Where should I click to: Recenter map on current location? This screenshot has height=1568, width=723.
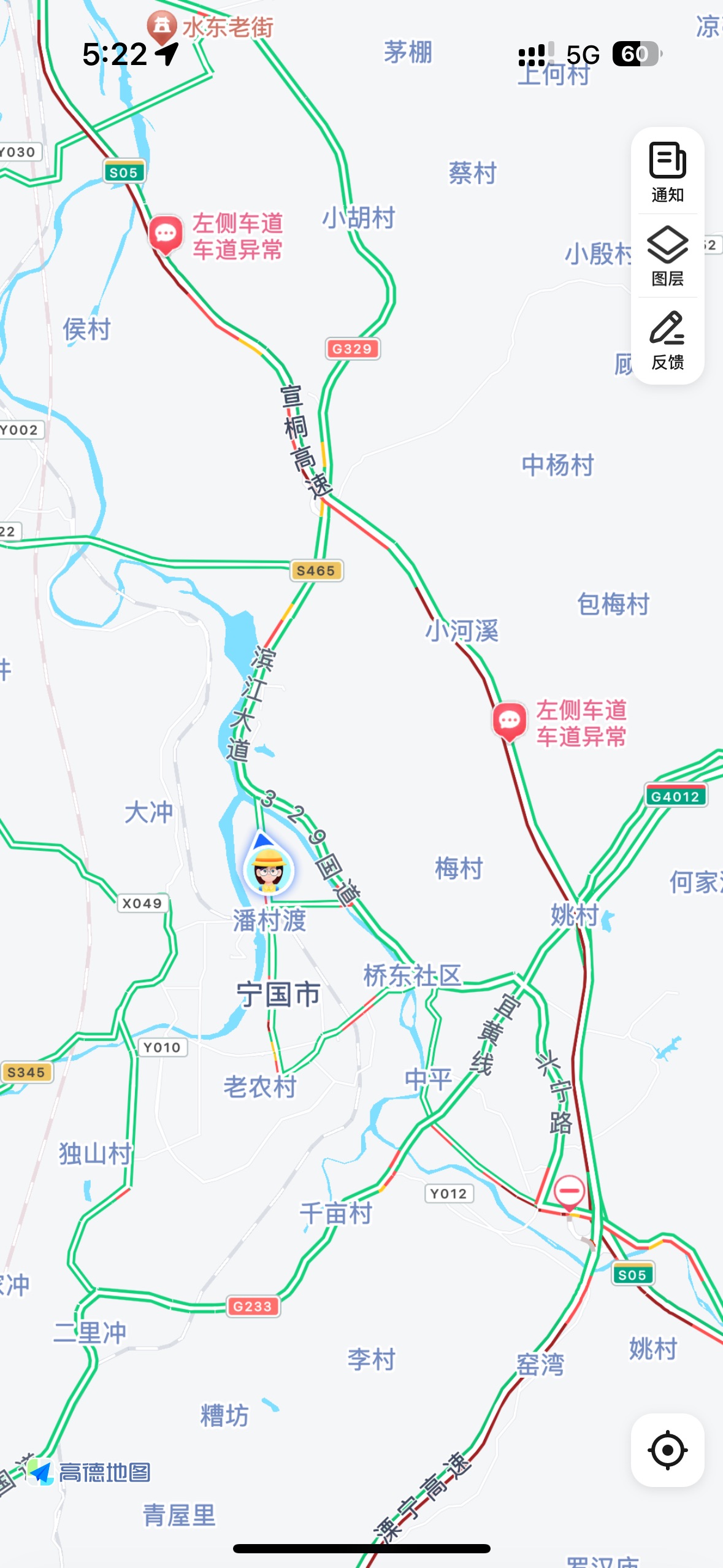[x=667, y=1450]
